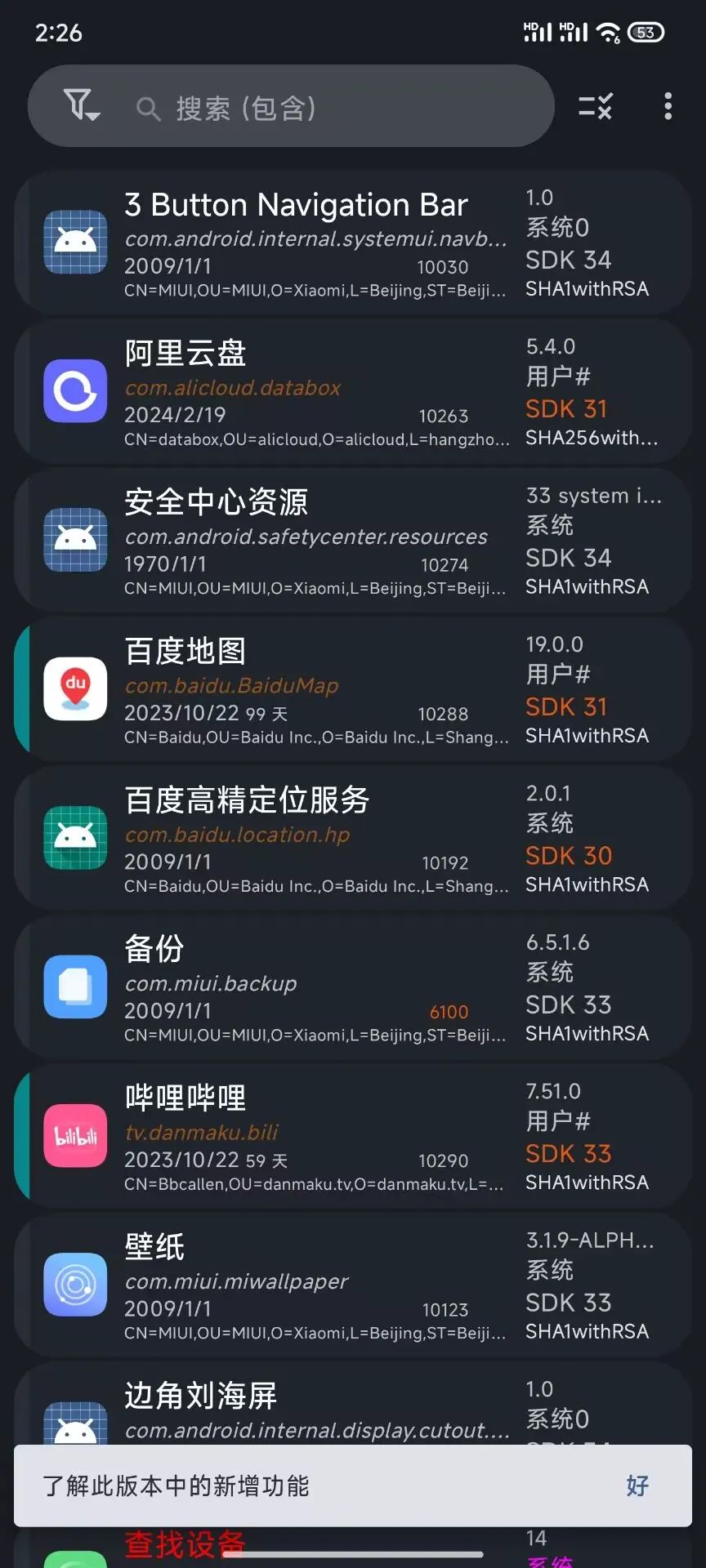Open the filter dropdown icon
The image size is (706, 1568).
[81, 106]
